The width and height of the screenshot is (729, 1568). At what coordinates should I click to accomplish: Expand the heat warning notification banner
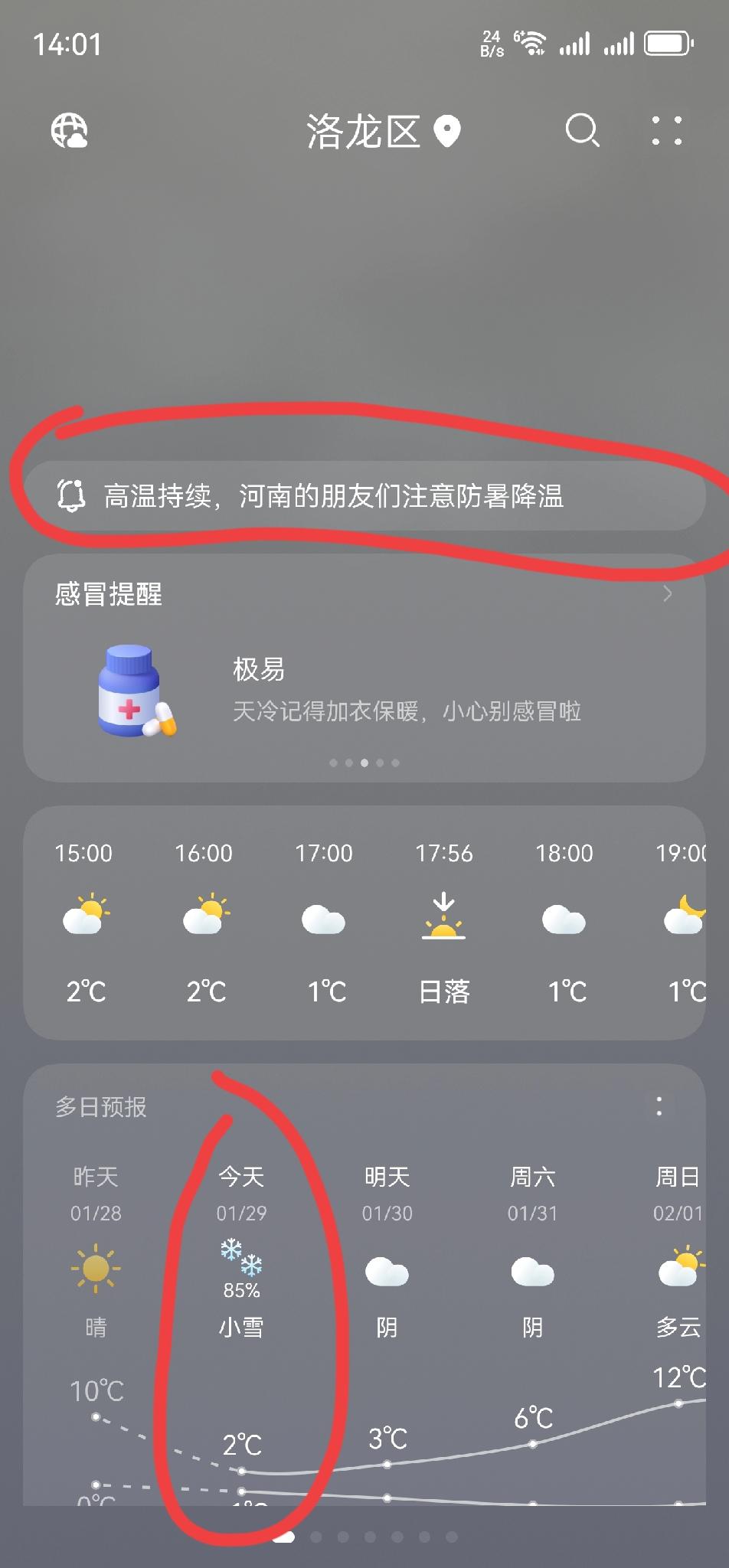[x=364, y=496]
